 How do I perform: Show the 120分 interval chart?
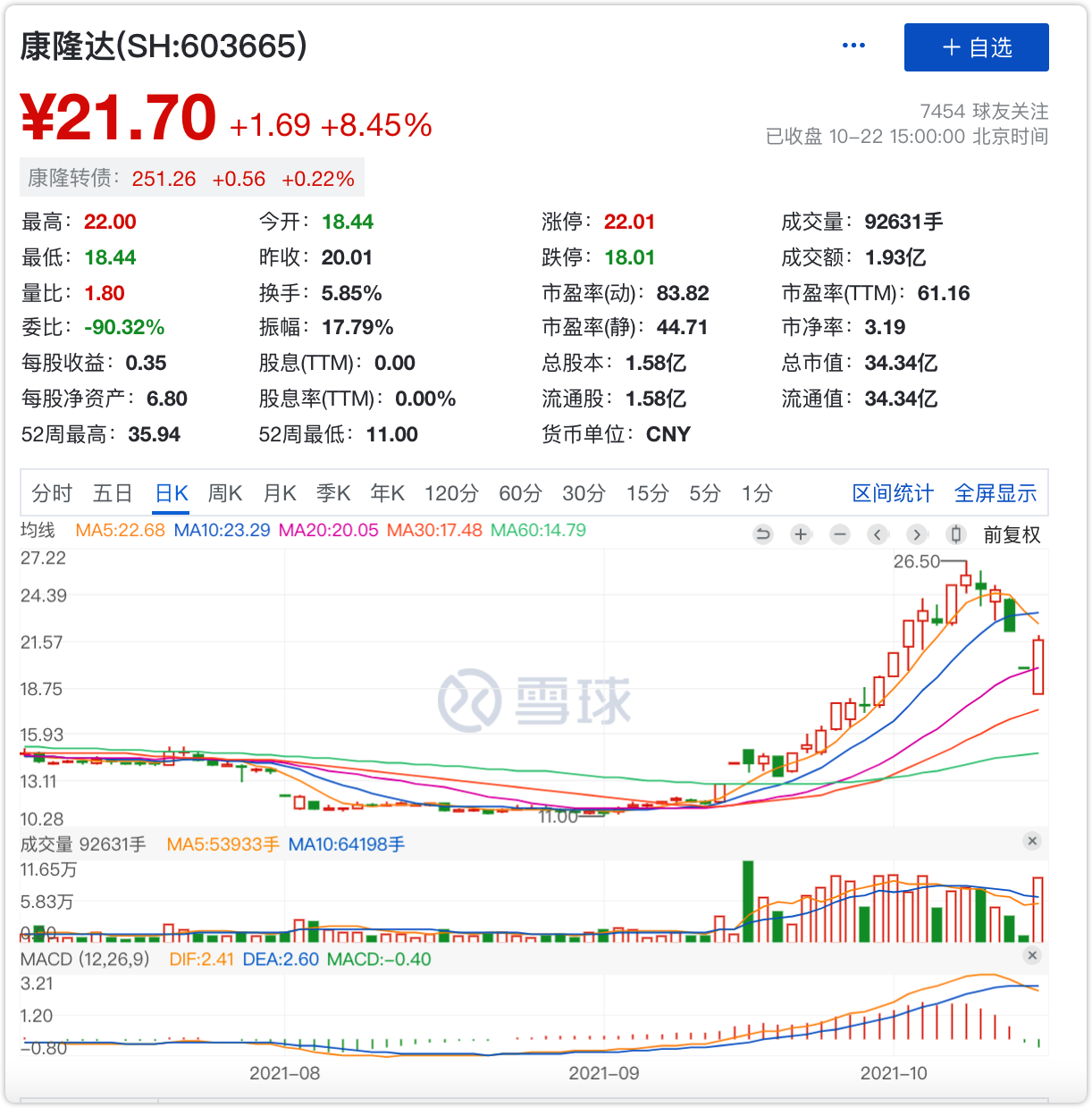(451, 493)
